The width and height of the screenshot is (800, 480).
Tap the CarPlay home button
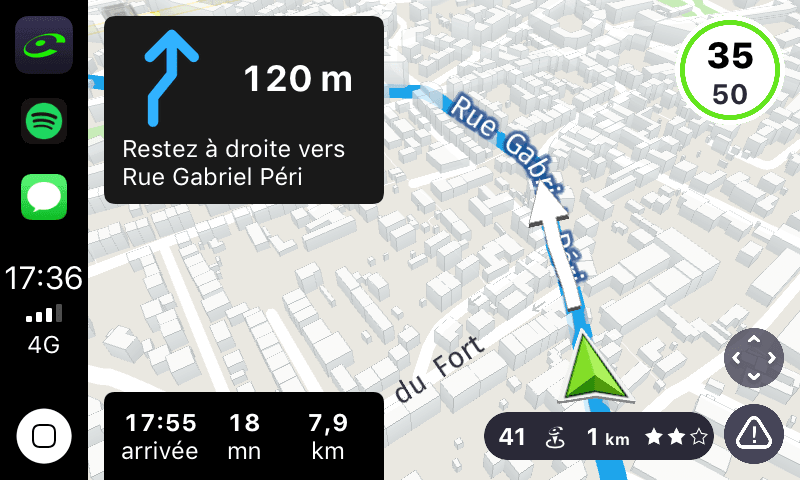(x=43, y=436)
